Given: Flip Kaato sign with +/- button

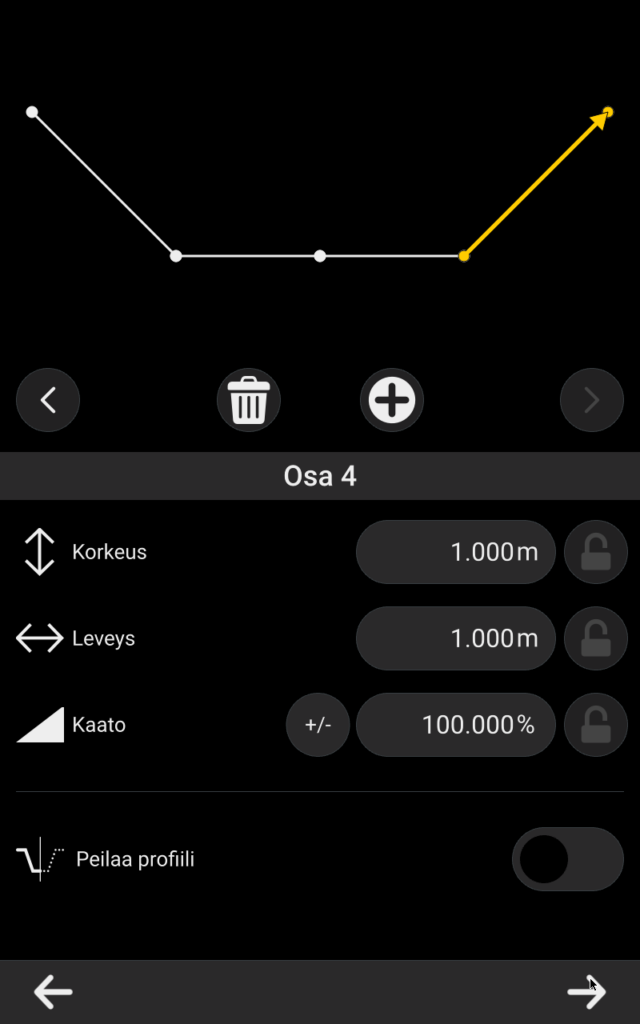Looking at the screenshot, I should pos(318,725).
